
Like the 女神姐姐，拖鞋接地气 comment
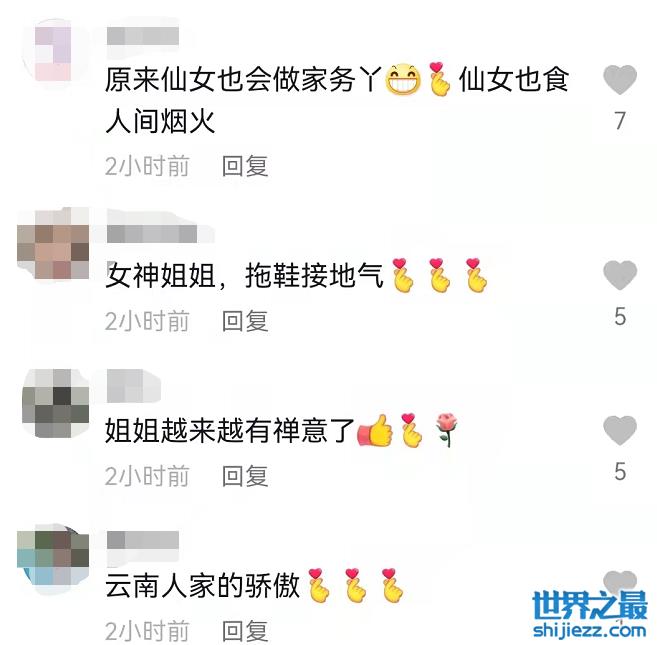coord(620,275)
